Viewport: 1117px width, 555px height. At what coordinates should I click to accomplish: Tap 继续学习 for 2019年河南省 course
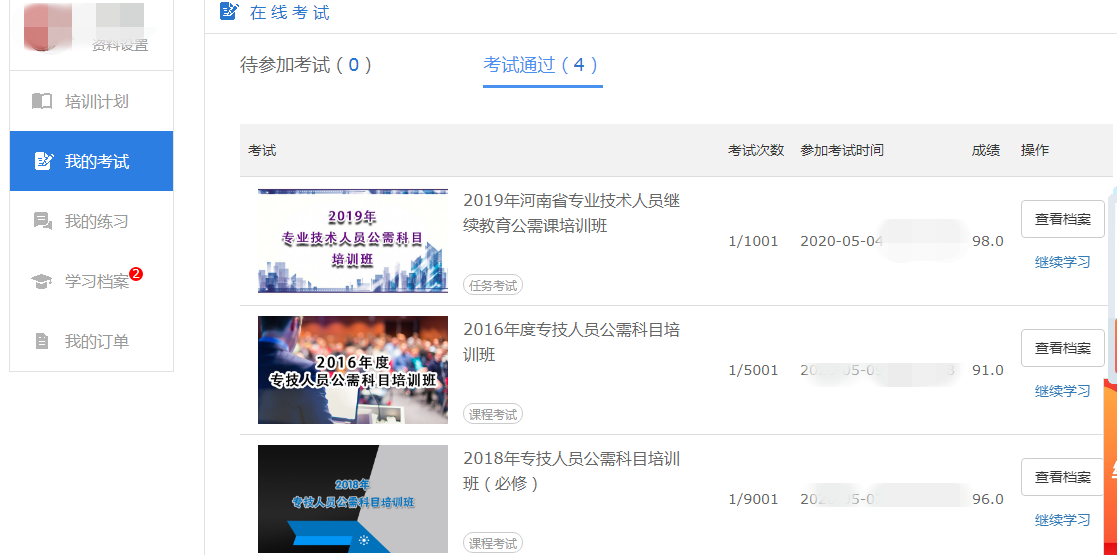click(x=1062, y=262)
